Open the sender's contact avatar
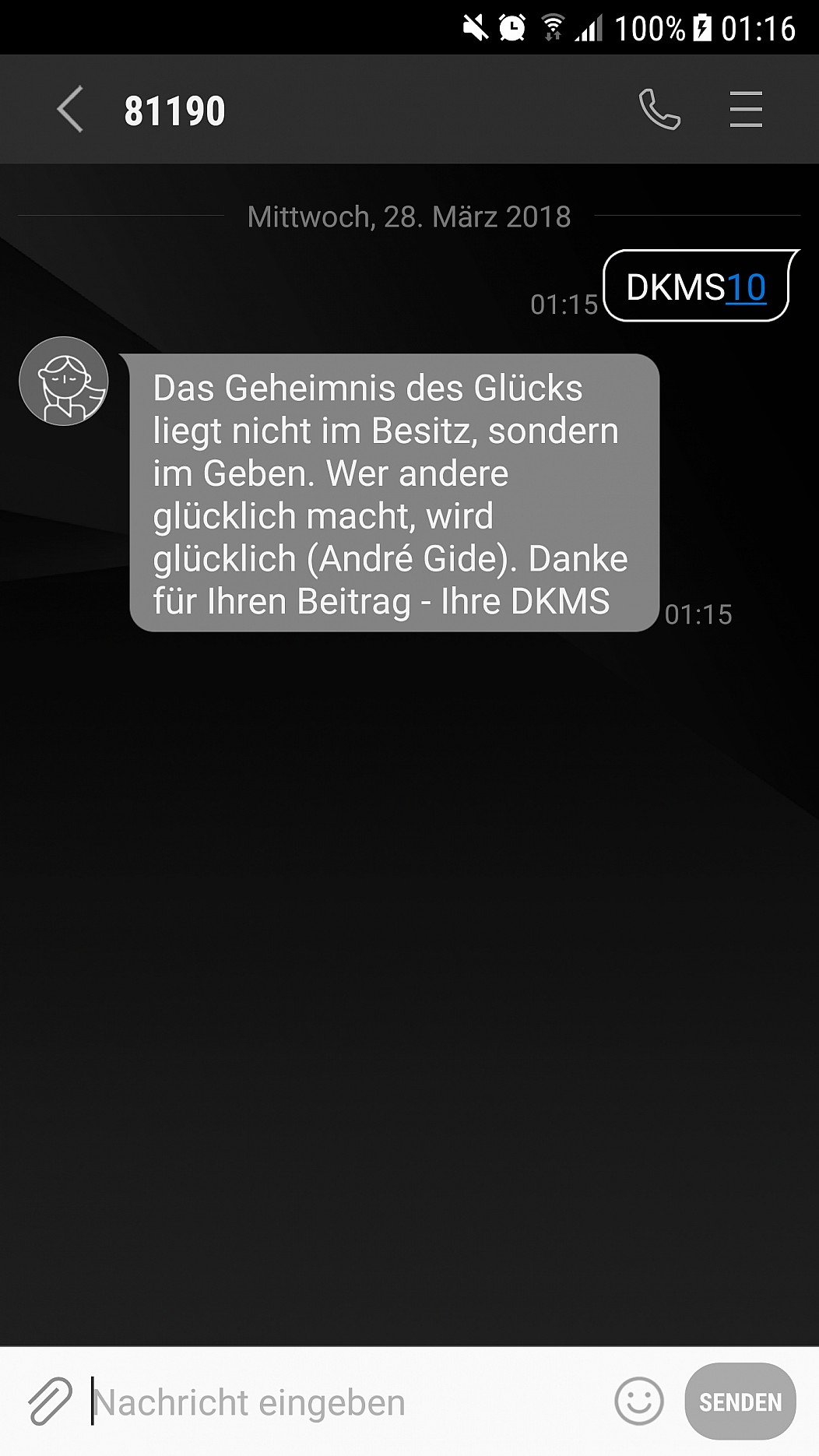This screenshot has width=819, height=1456. 64,381
